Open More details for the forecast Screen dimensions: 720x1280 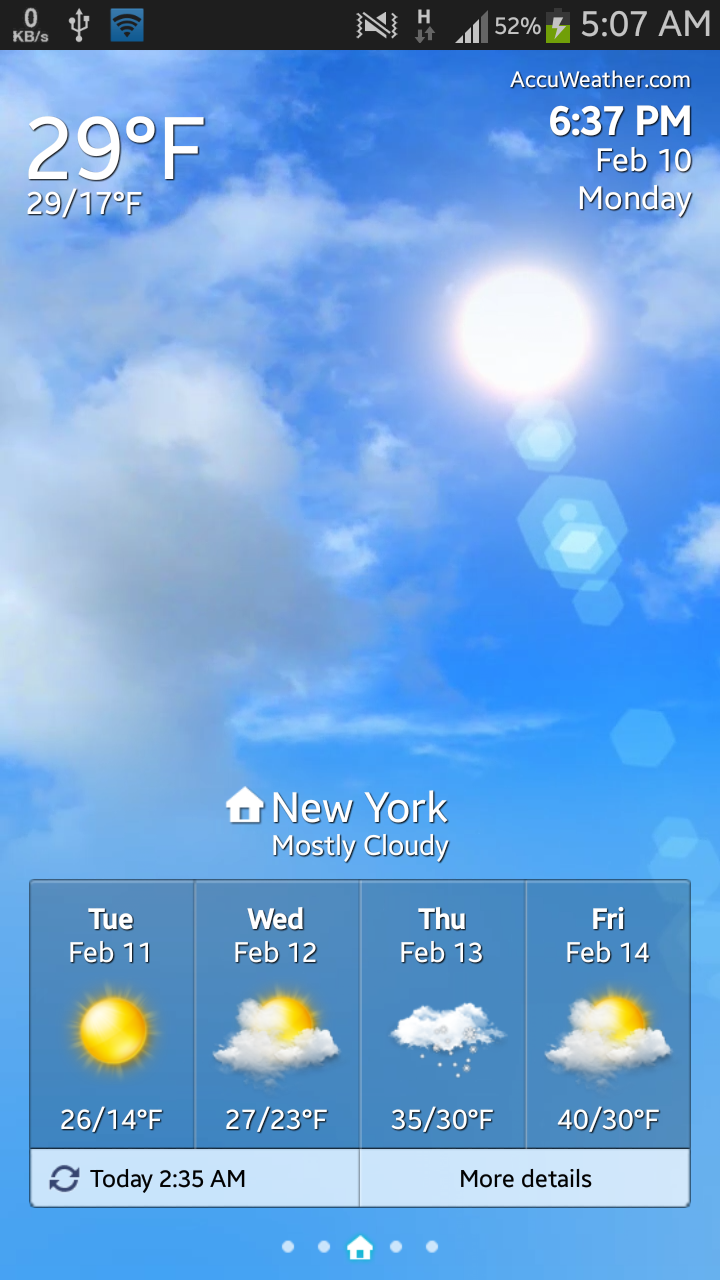pyautogui.click(x=525, y=1179)
